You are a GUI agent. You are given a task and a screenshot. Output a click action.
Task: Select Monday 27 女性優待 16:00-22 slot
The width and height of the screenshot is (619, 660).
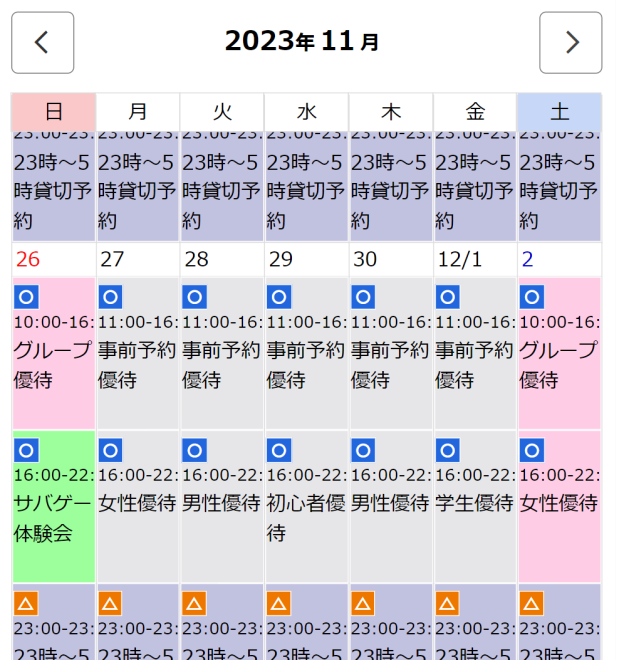pos(138,504)
